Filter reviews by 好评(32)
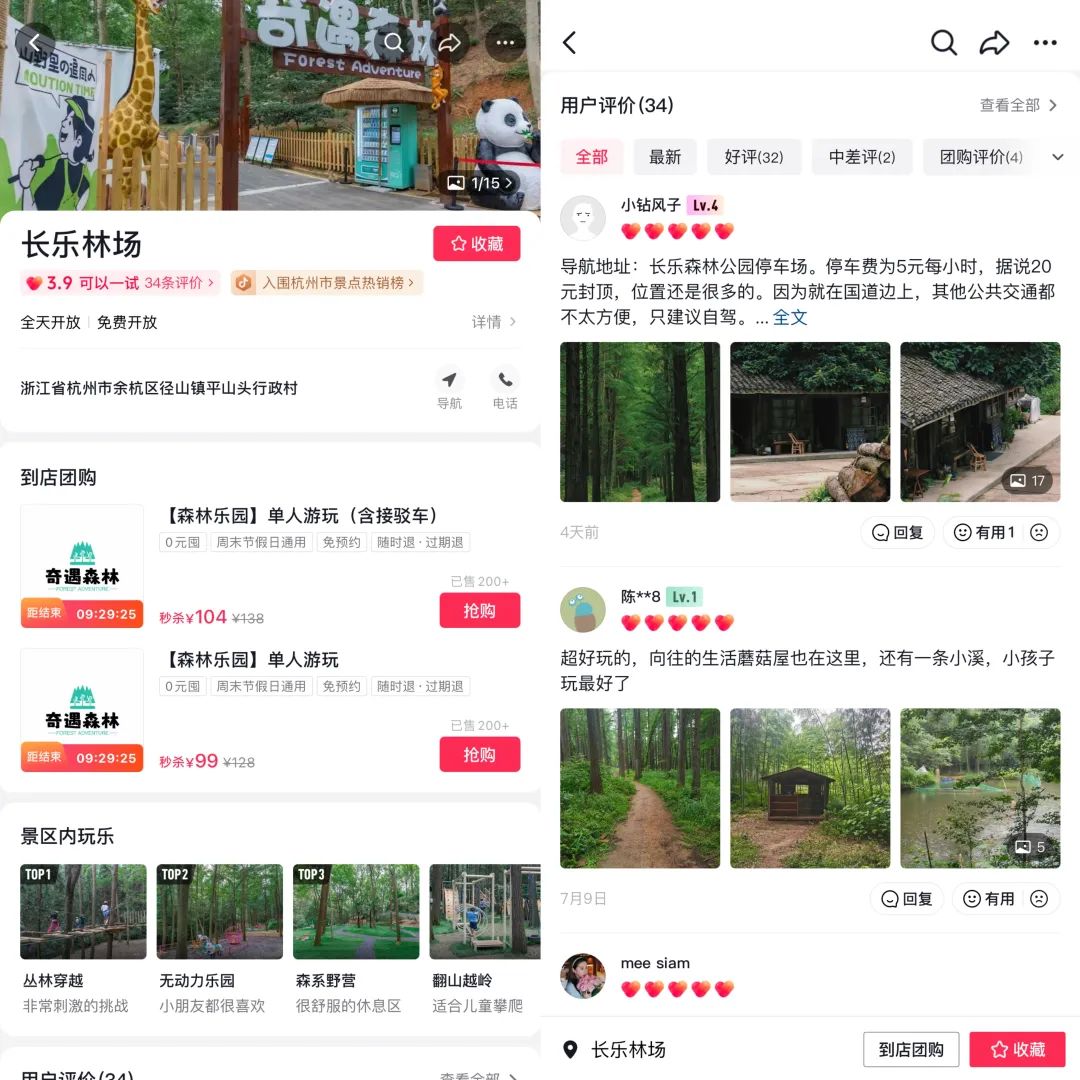Image resolution: width=1080 pixels, height=1080 pixels. coord(754,157)
